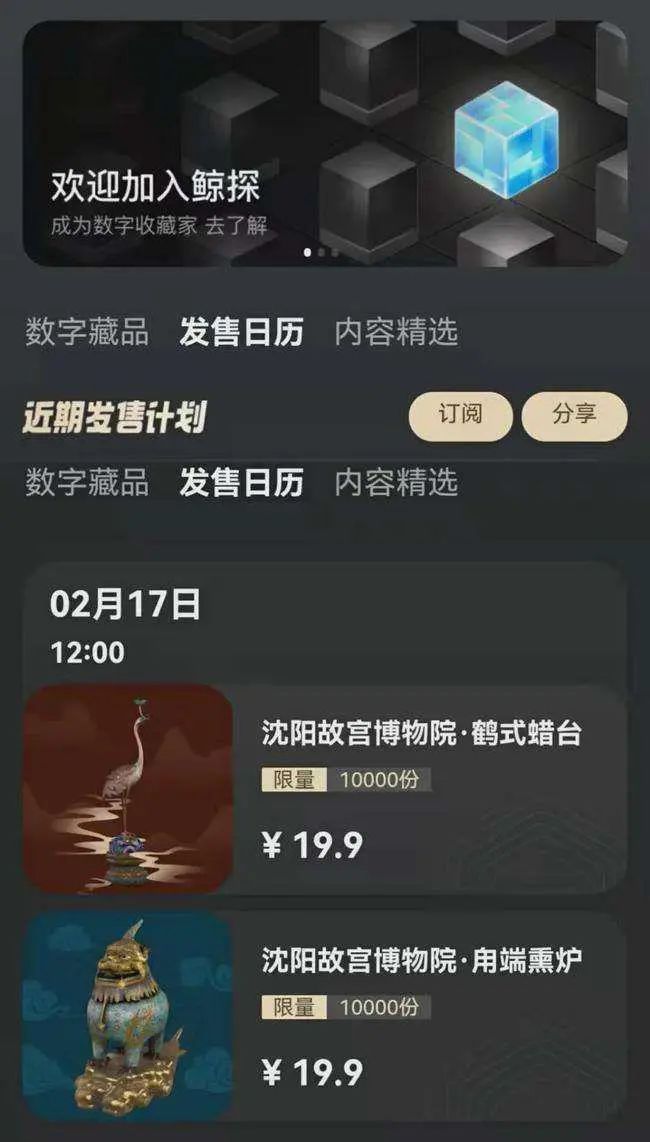Tap the 订阅 button

[x=461, y=416]
